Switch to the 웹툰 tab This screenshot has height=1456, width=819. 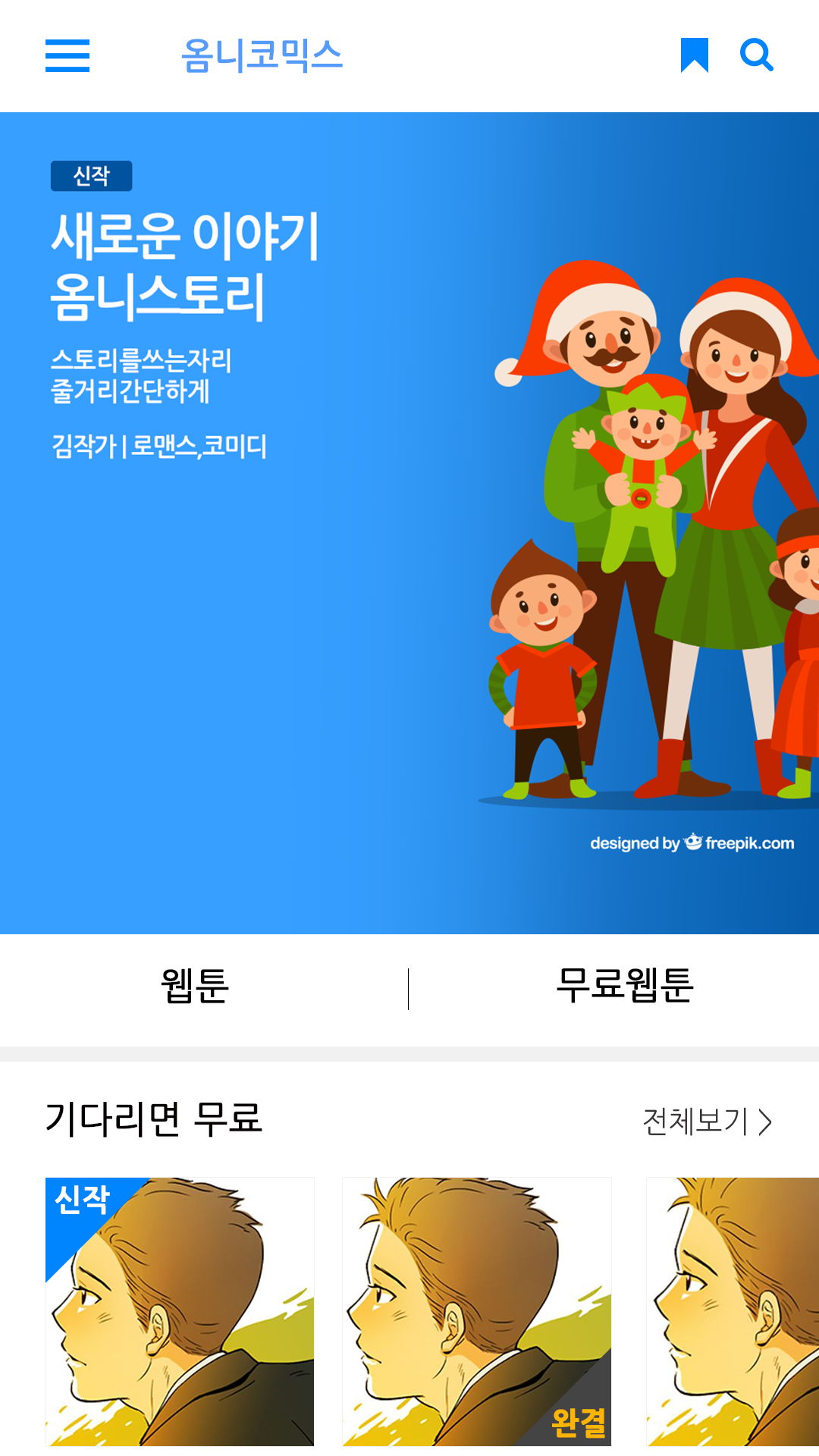tap(195, 987)
